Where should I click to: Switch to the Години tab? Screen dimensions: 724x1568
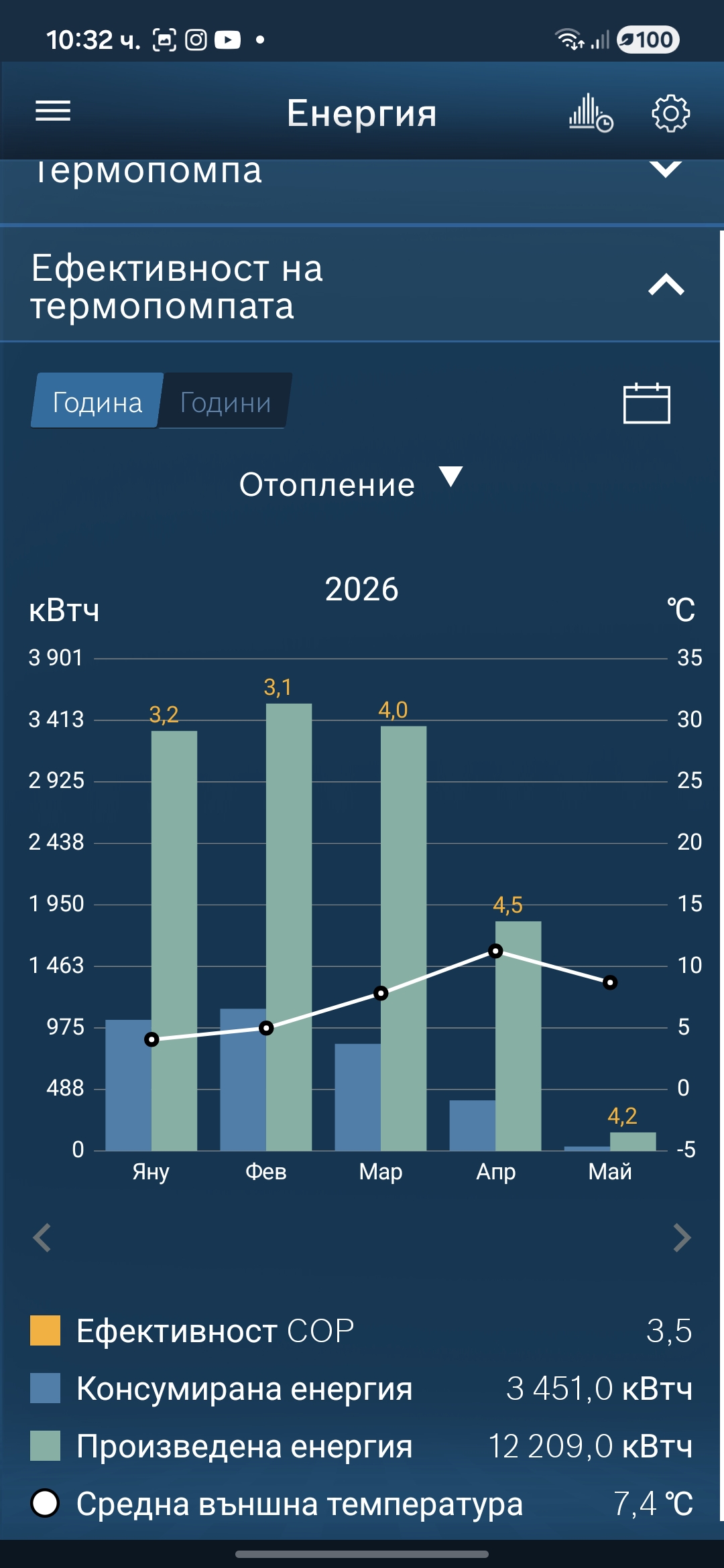click(226, 402)
